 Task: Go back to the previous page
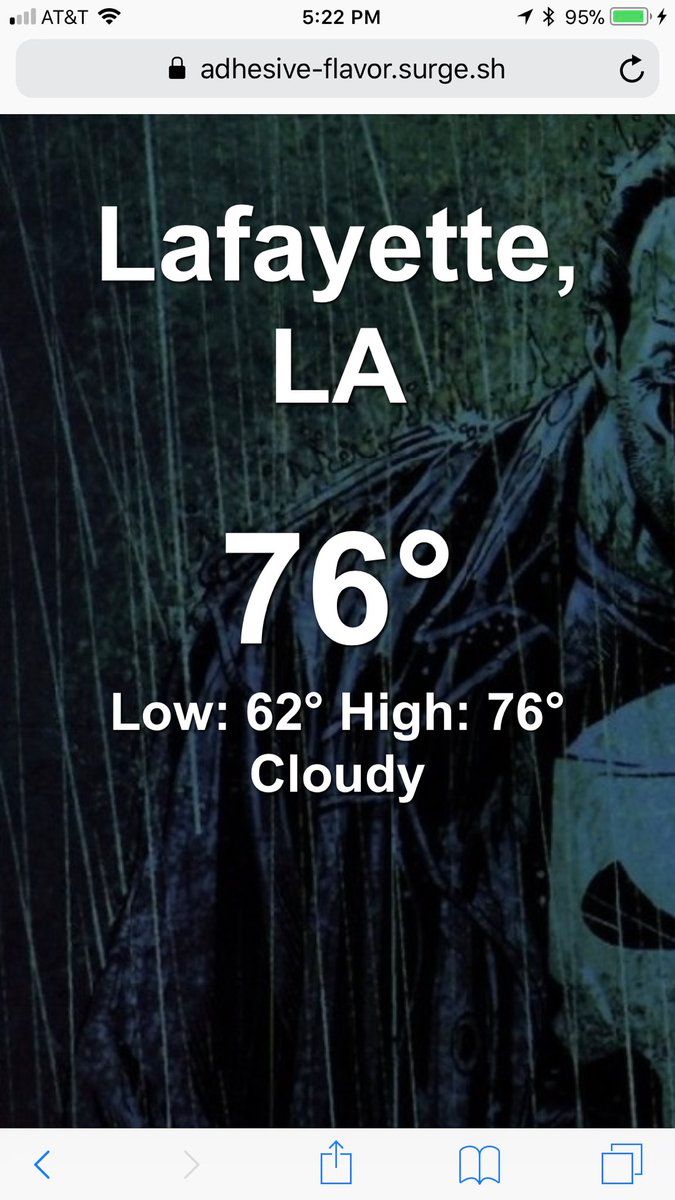tap(42, 1164)
